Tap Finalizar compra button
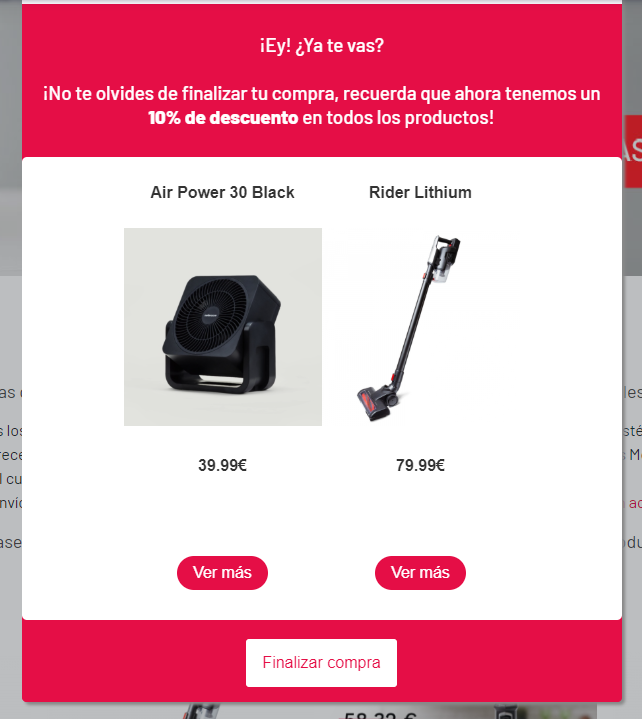 321,663
